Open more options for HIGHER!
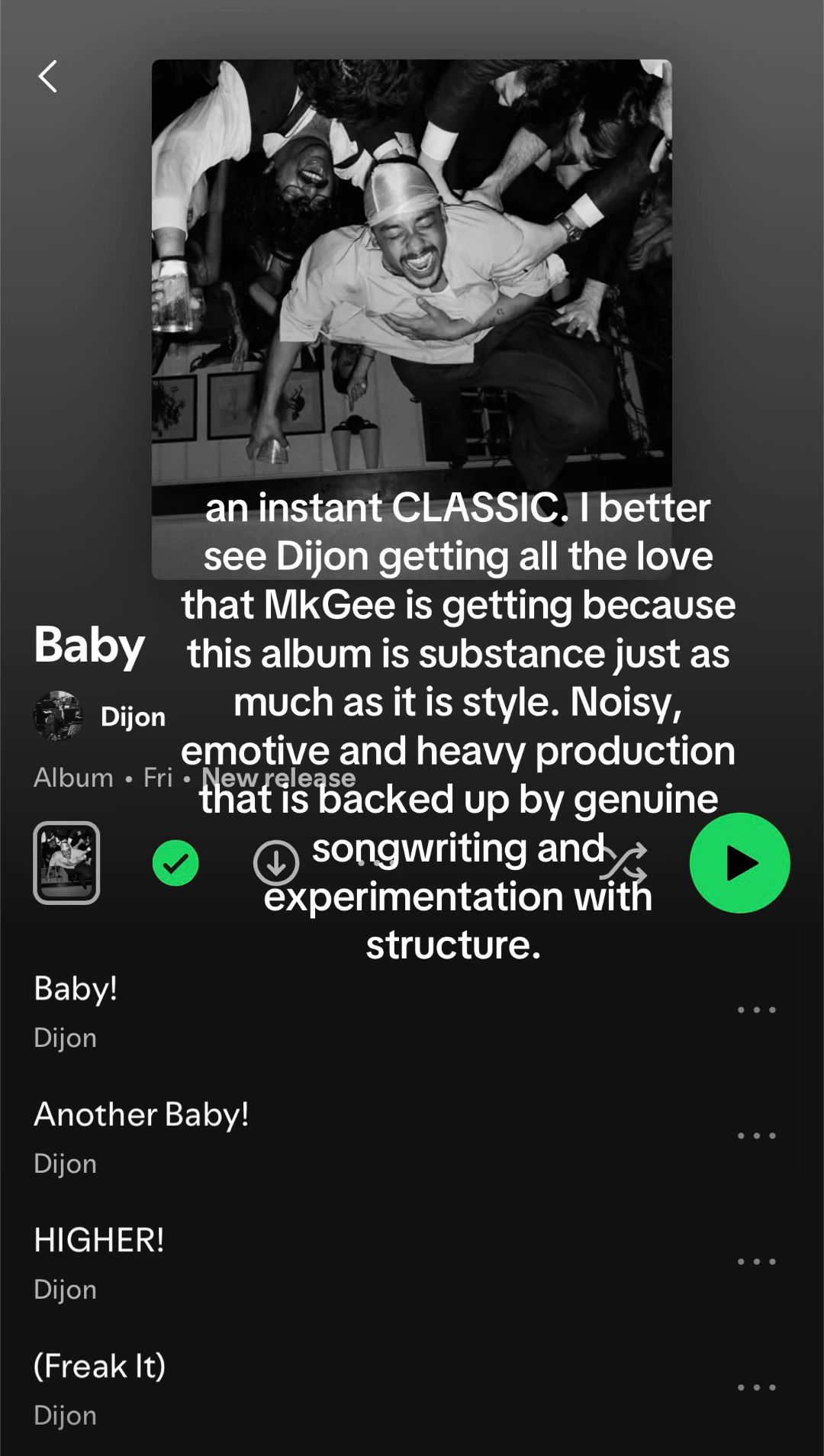The image size is (824, 1456). click(757, 1261)
